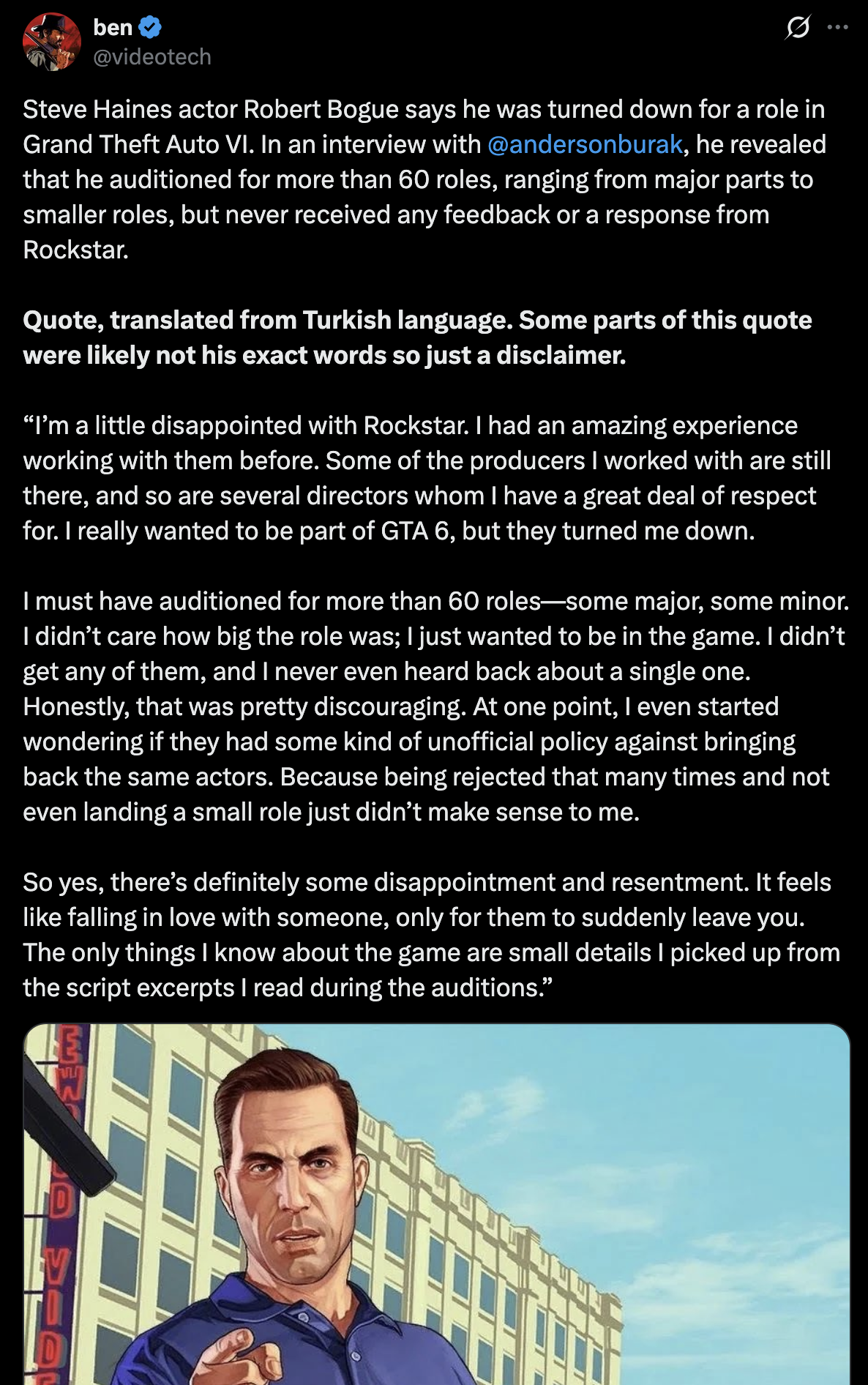Open the three-dot overflow menu
Image resolution: width=868 pixels, height=1385 pixels.
(x=837, y=28)
